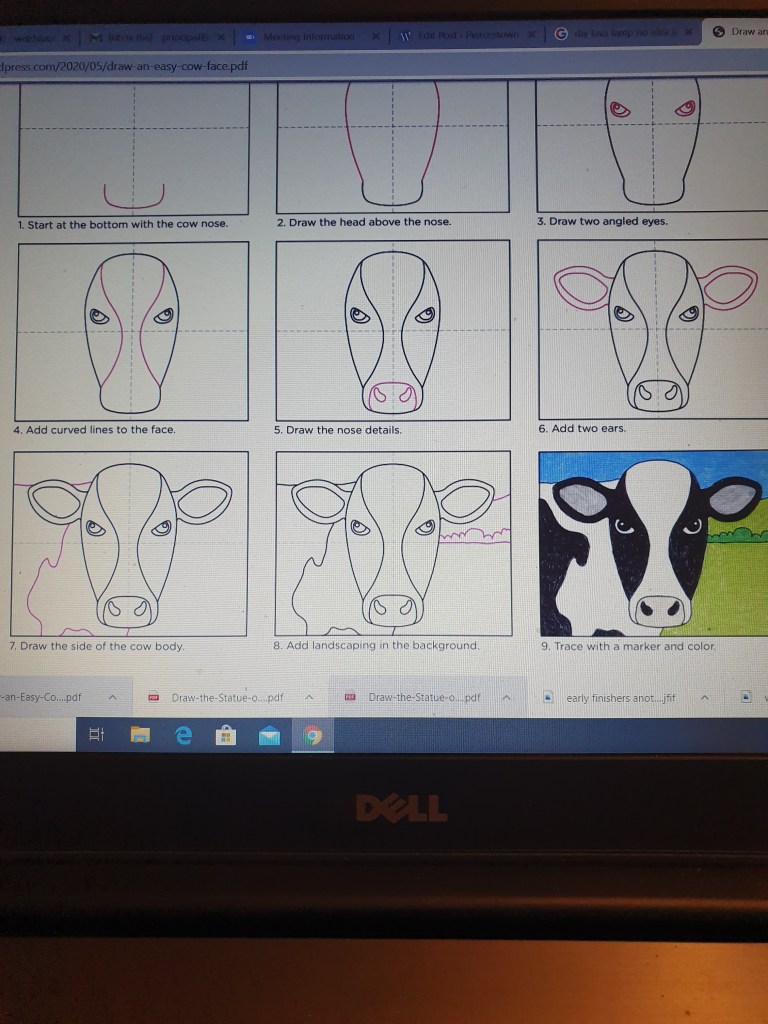
Task: Expand options for the early finishers download
Action: [704, 698]
